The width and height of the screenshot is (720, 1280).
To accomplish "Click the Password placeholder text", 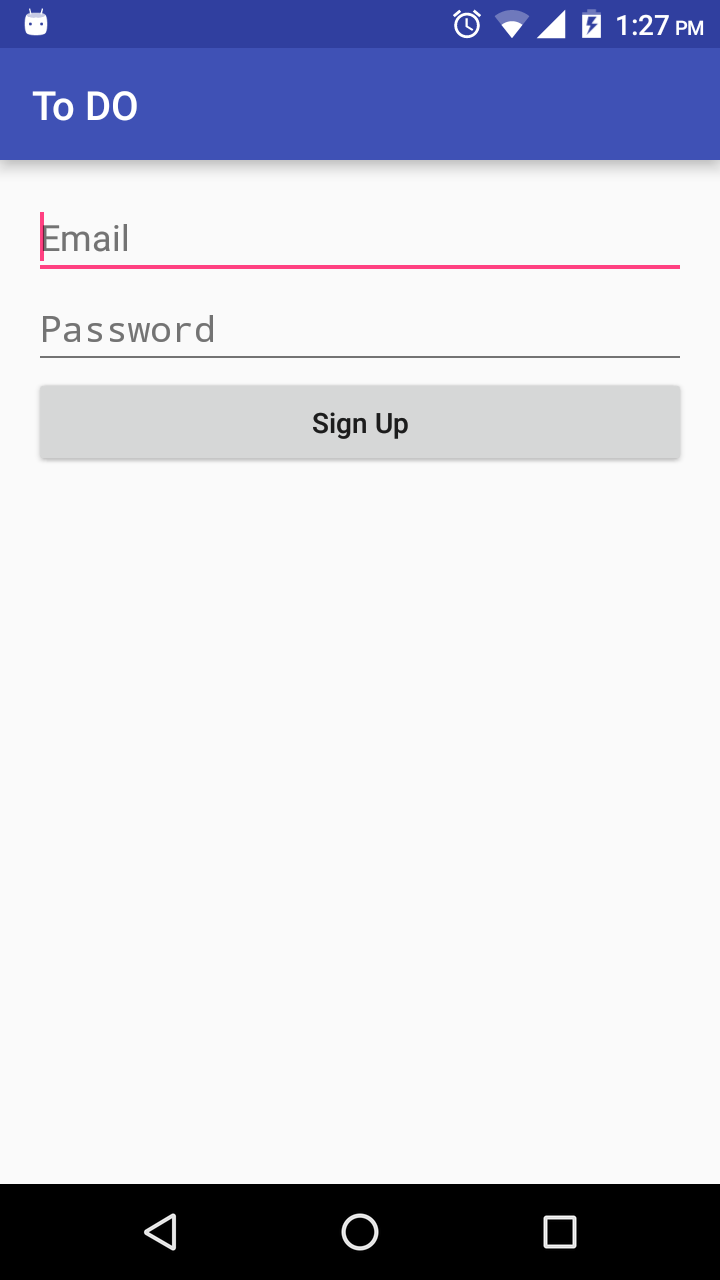I will (128, 329).
